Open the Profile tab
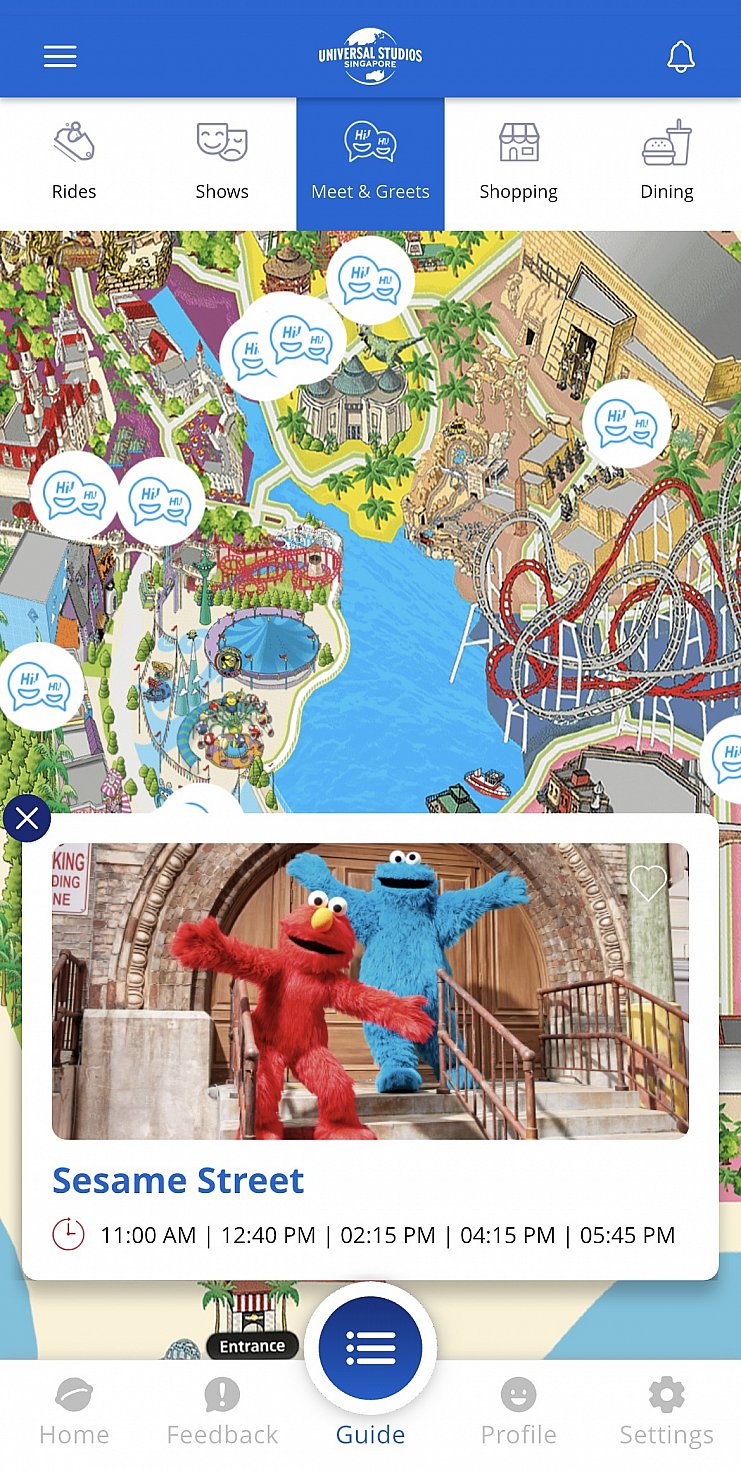This screenshot has height=1470, width=741. [x=518, y=1412]
